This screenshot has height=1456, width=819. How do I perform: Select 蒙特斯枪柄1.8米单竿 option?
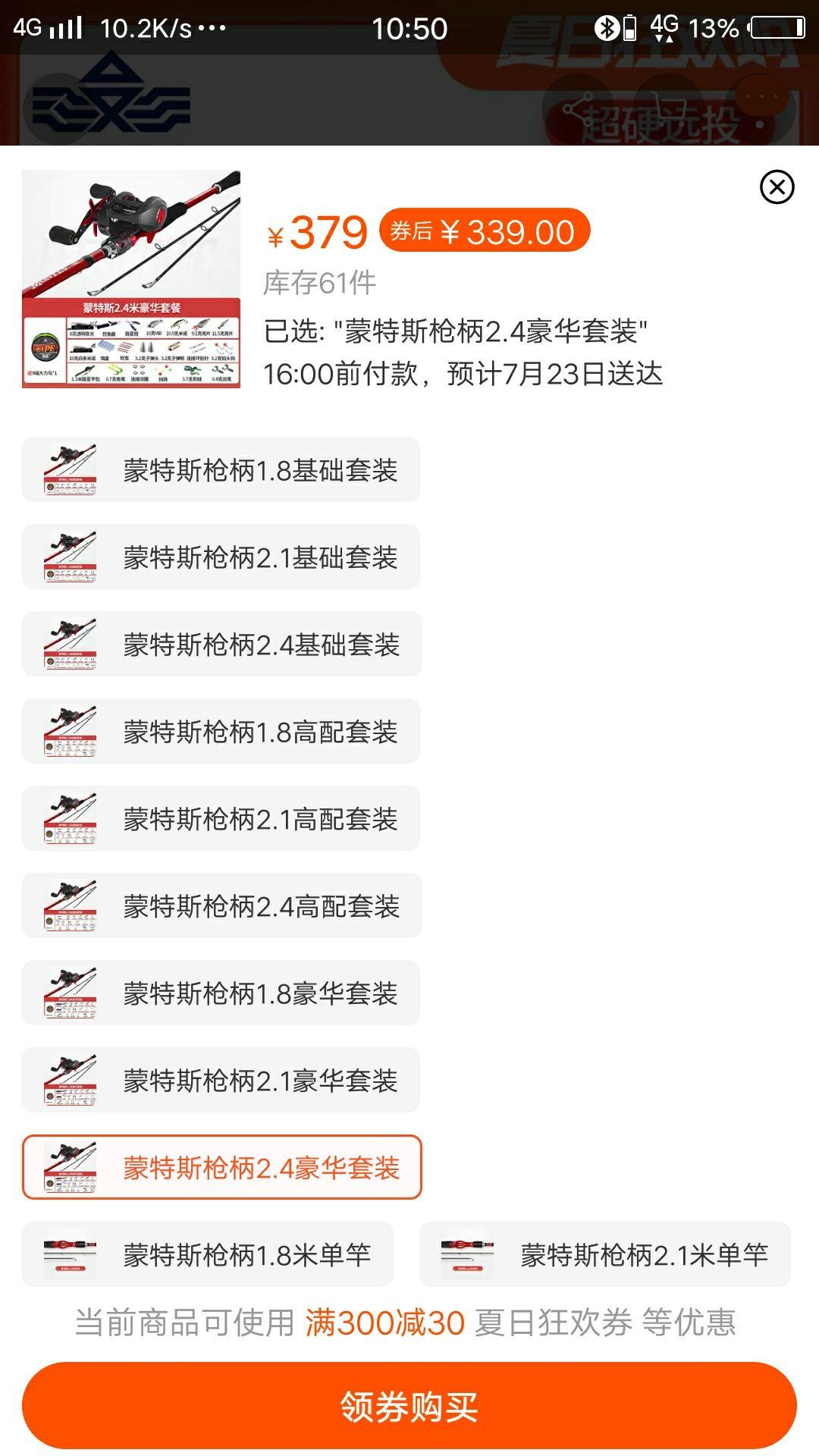pyautogui.click(x=208, y=1255)
